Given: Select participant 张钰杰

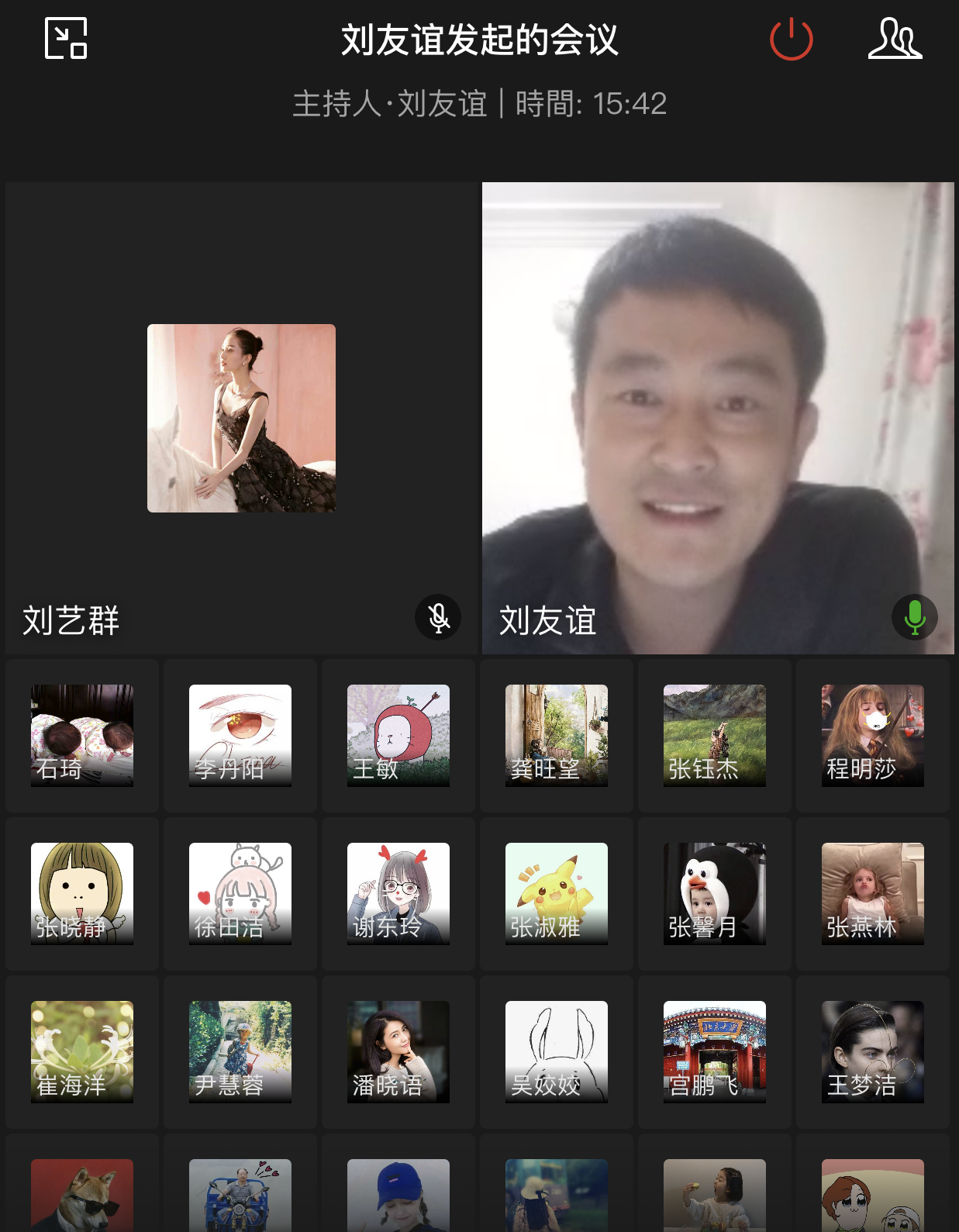Looking at the screenshot, I should point(715,735).
